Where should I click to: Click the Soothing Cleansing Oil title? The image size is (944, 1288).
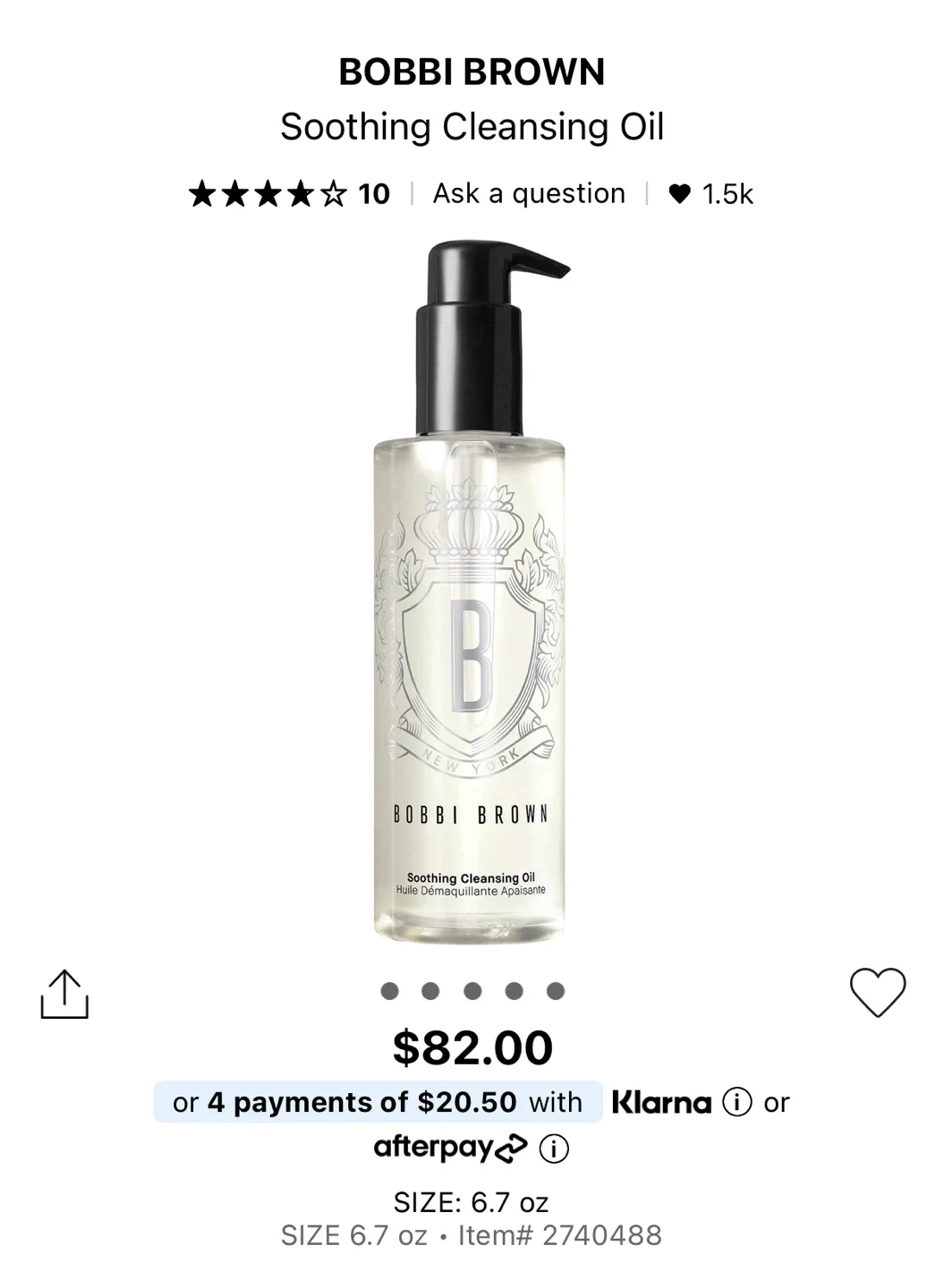point(472,126)
